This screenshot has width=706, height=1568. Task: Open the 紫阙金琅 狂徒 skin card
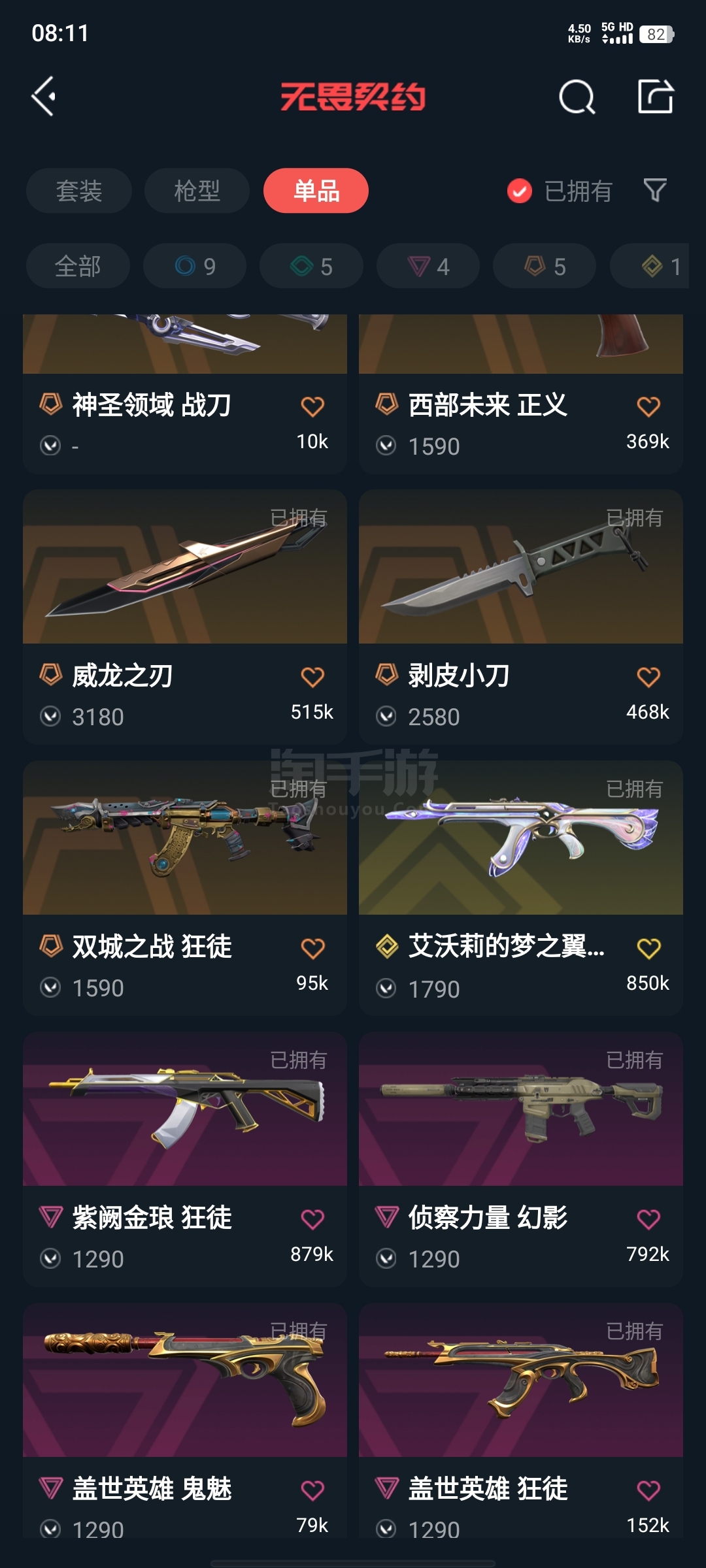coord(185,1159)
